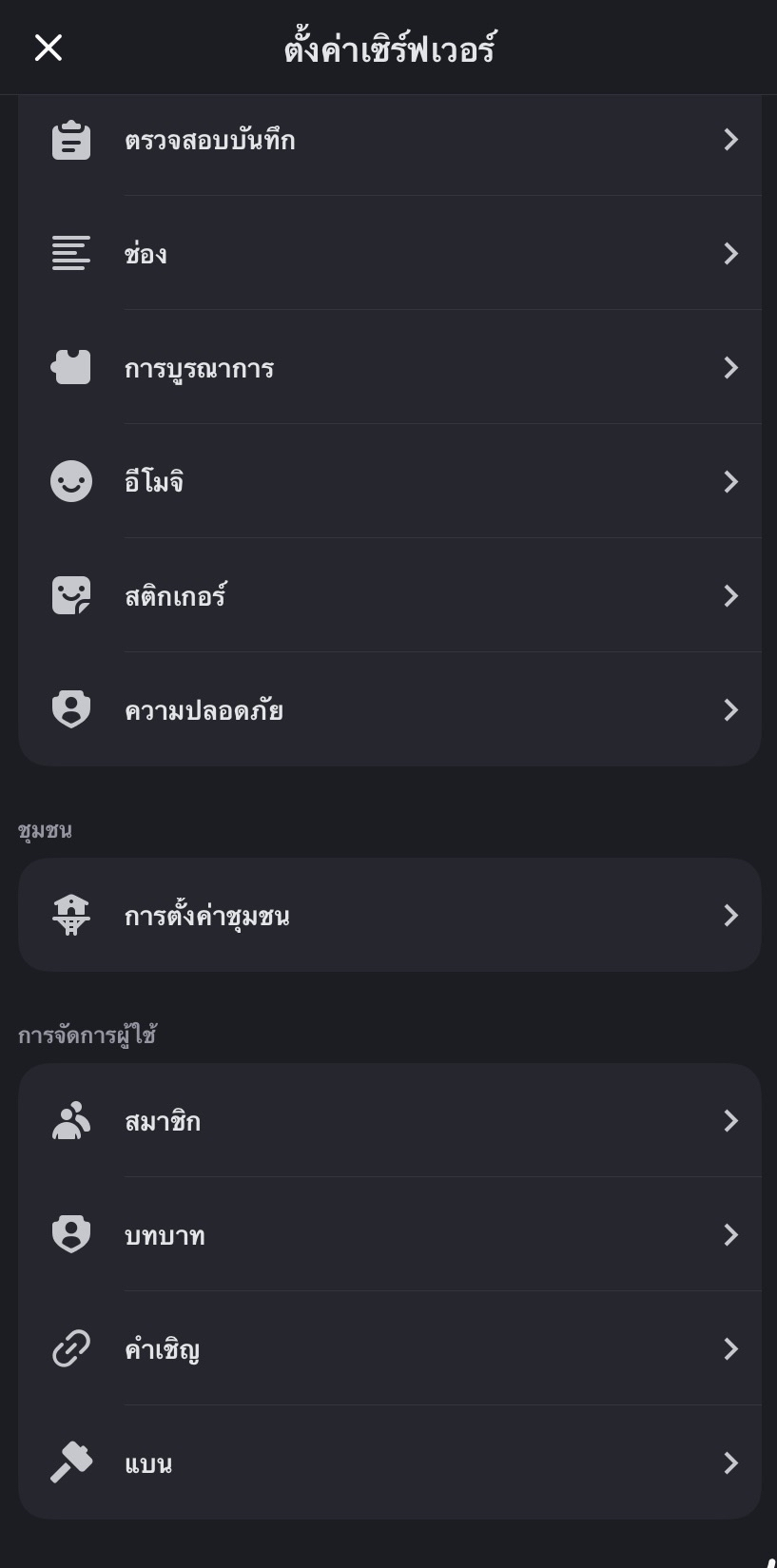Click the community icon beside การตั้งค่าชุมชน

[70, 915]
